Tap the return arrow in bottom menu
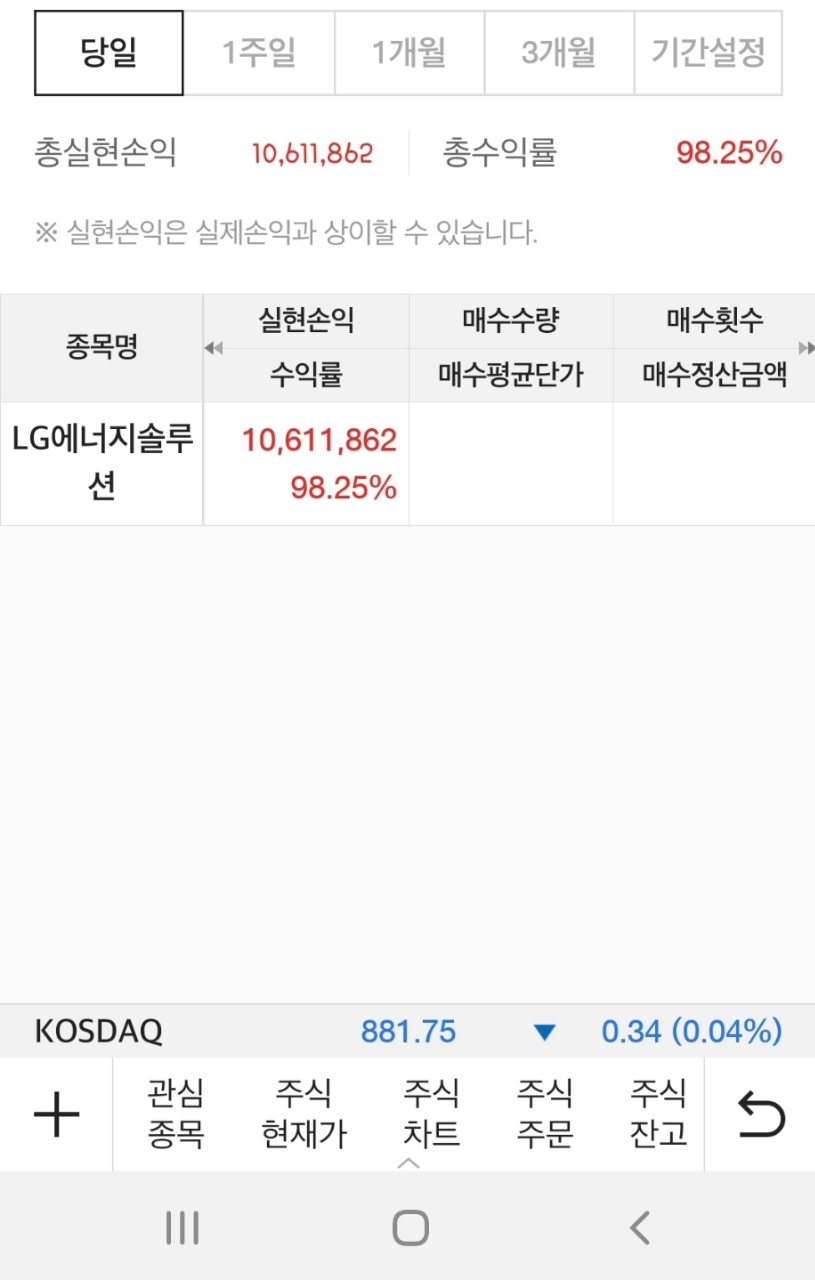Screen dimensions: 815x1280 click(761, 1114)
